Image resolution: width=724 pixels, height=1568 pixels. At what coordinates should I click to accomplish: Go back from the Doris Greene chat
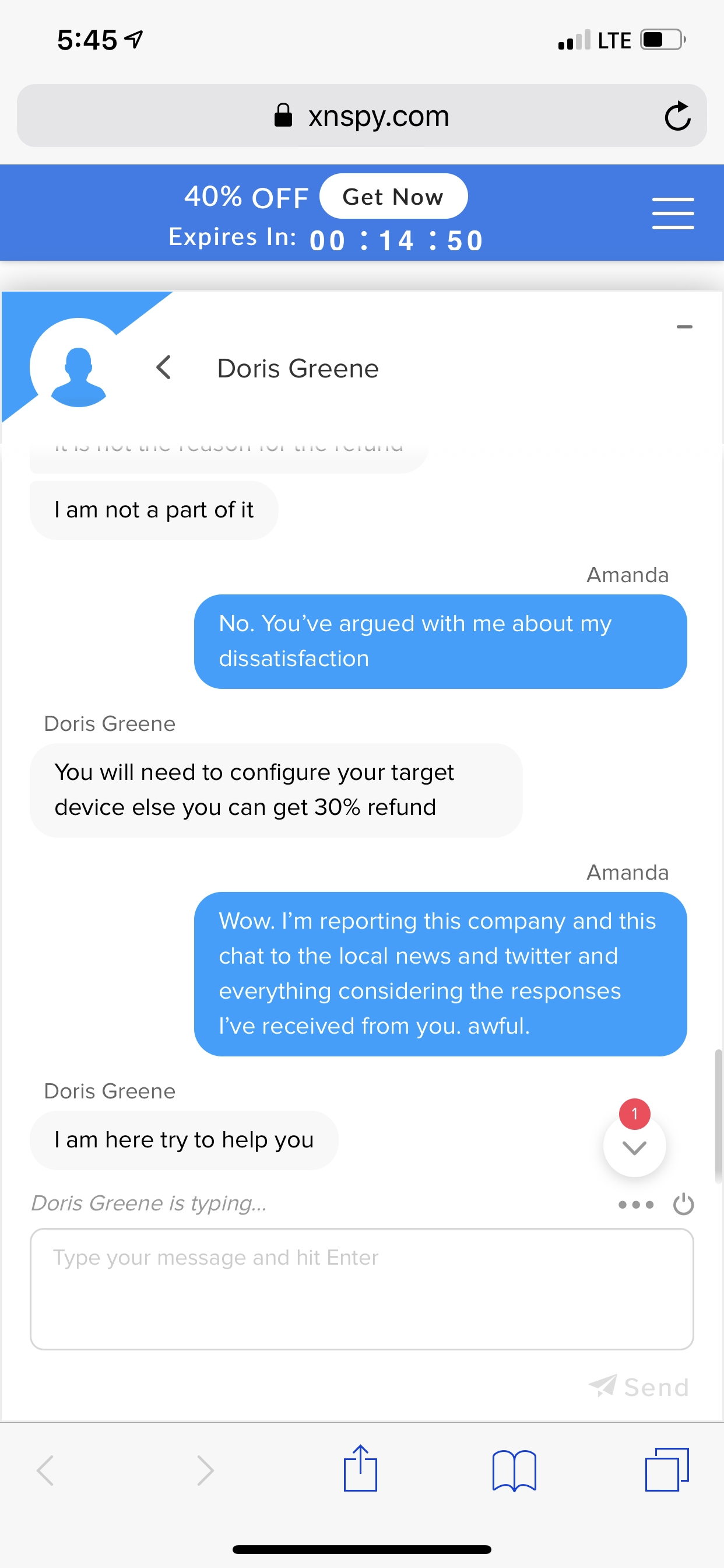click(163, 367)
